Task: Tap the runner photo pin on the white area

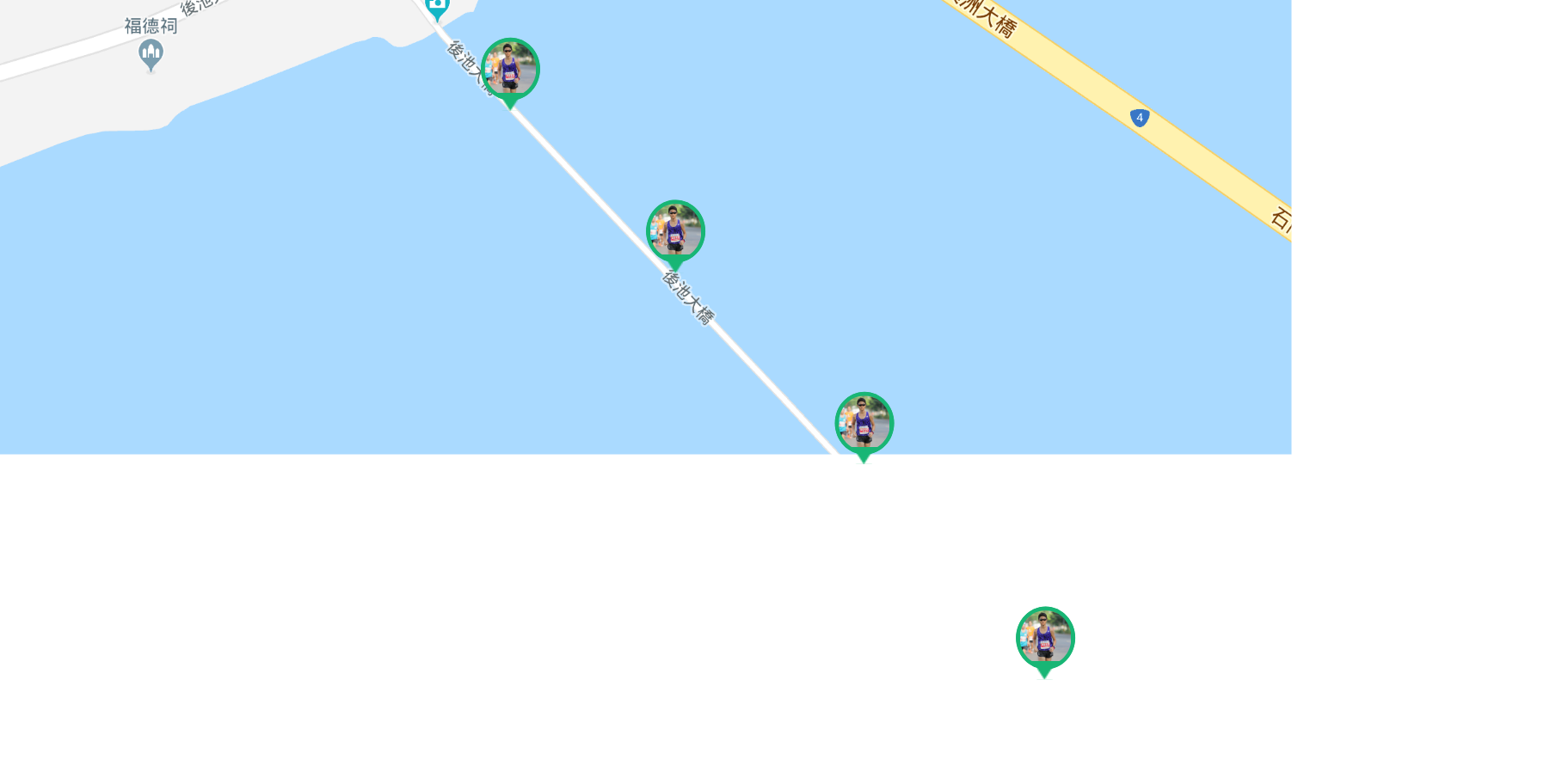Action: point(1045,639)
